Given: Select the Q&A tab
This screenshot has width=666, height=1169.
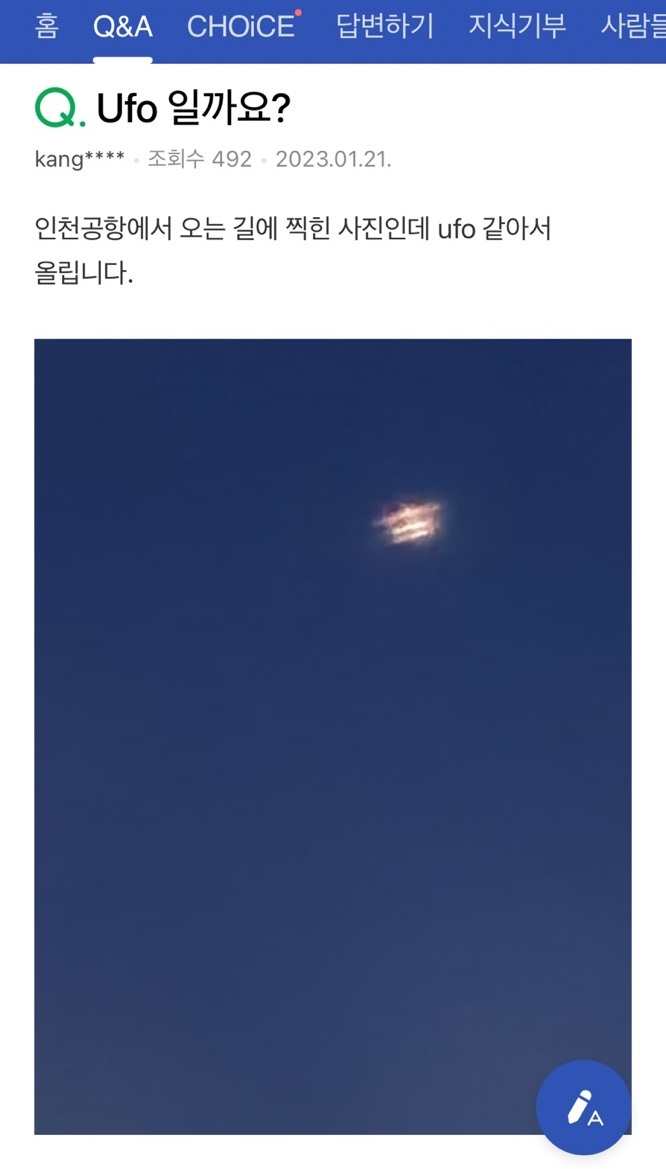Looking at the screenshot, I should tap(123, 27).
